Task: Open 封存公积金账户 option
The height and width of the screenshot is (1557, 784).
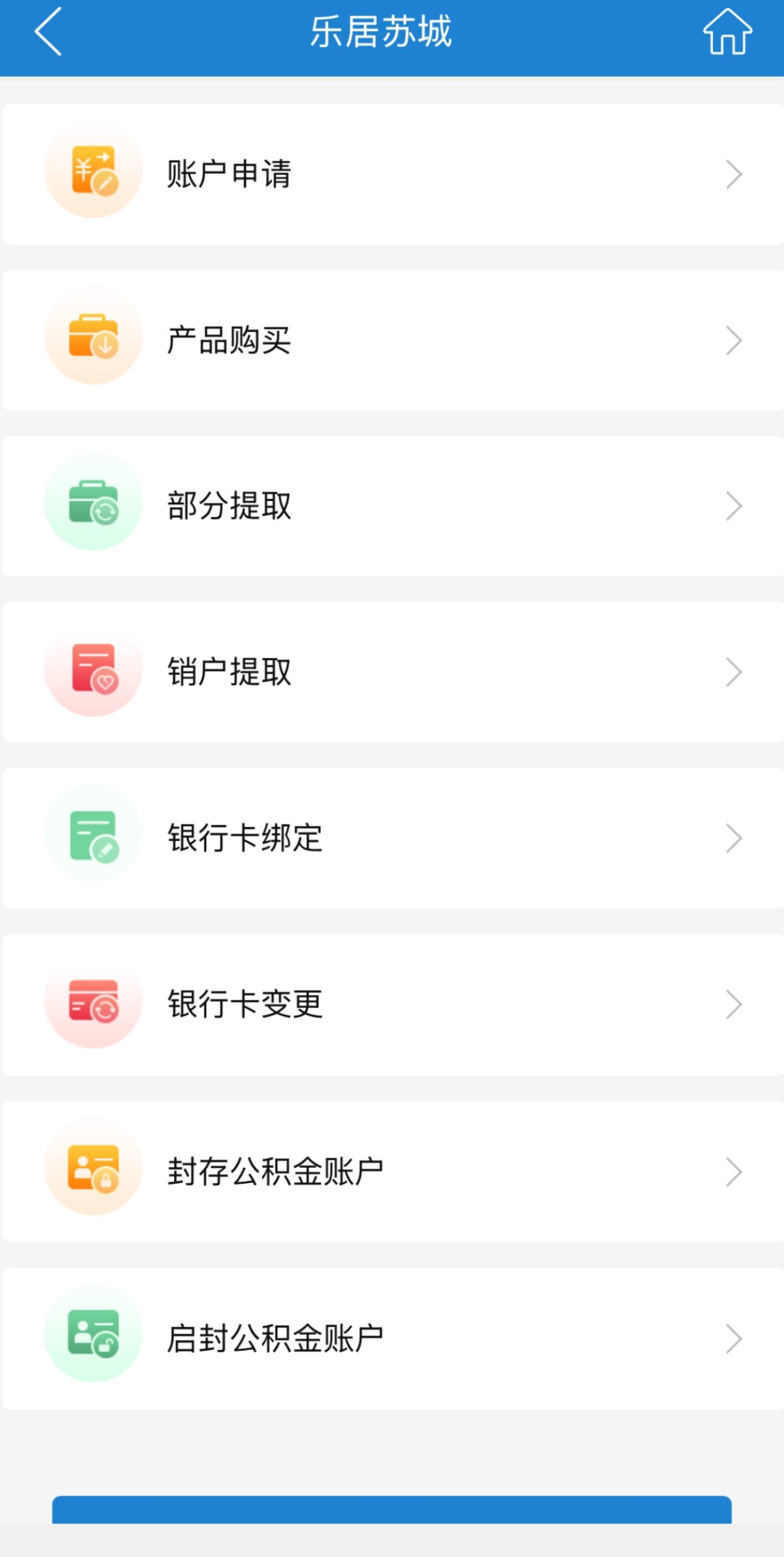Action: pos(392,1171)
